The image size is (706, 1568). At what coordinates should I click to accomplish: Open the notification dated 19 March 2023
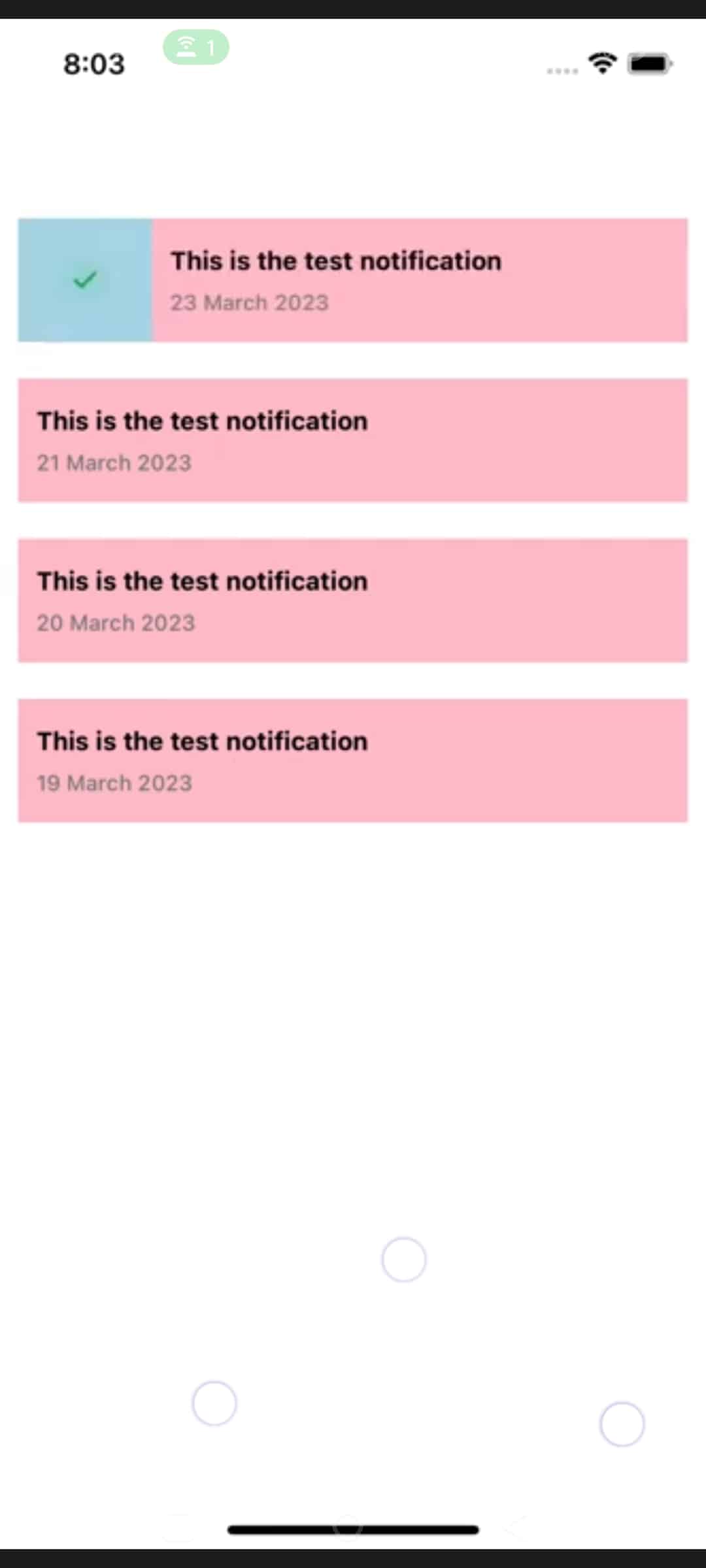[353, 760]
